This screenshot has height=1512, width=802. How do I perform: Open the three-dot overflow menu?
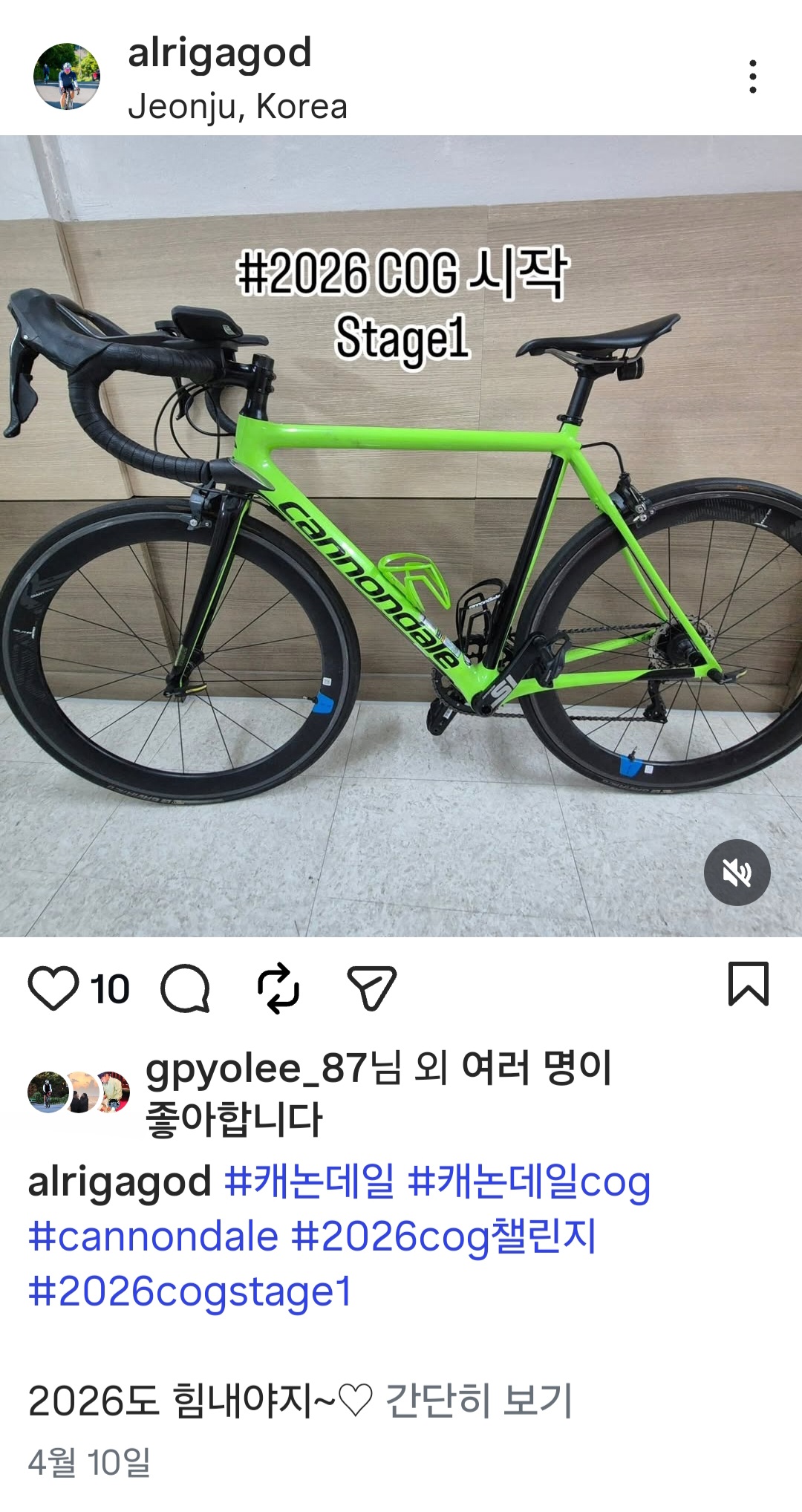click(x=753, y=76)
